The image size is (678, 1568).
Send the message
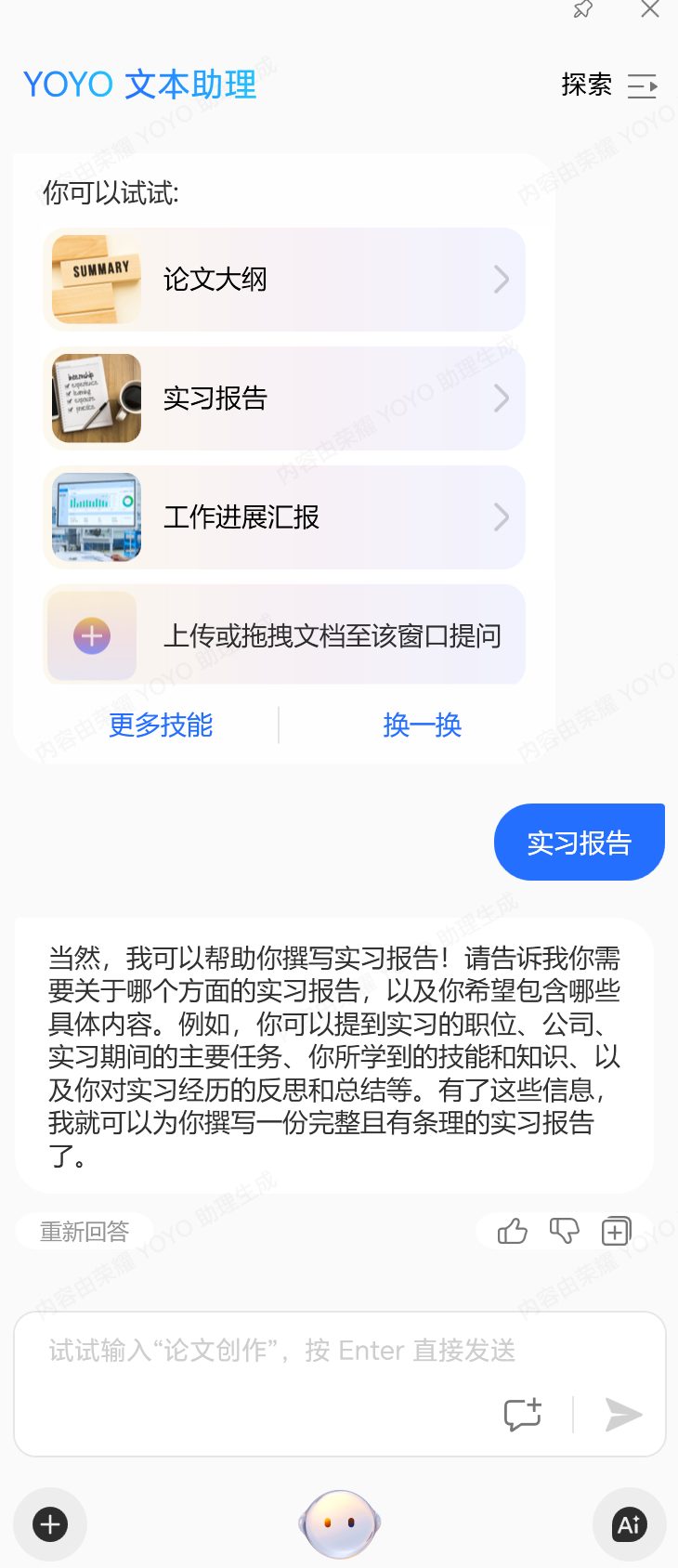(623, 1414)
